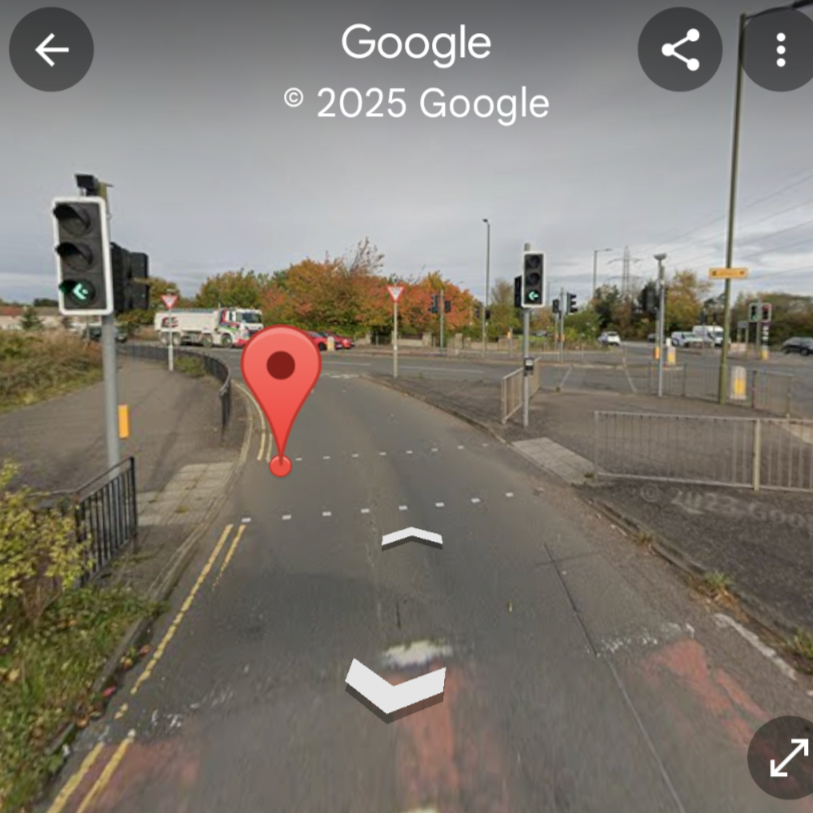Move backward along the road
The width and height of the screenshot is (813, 813).
pyautogui.click(x=395, y=689)
